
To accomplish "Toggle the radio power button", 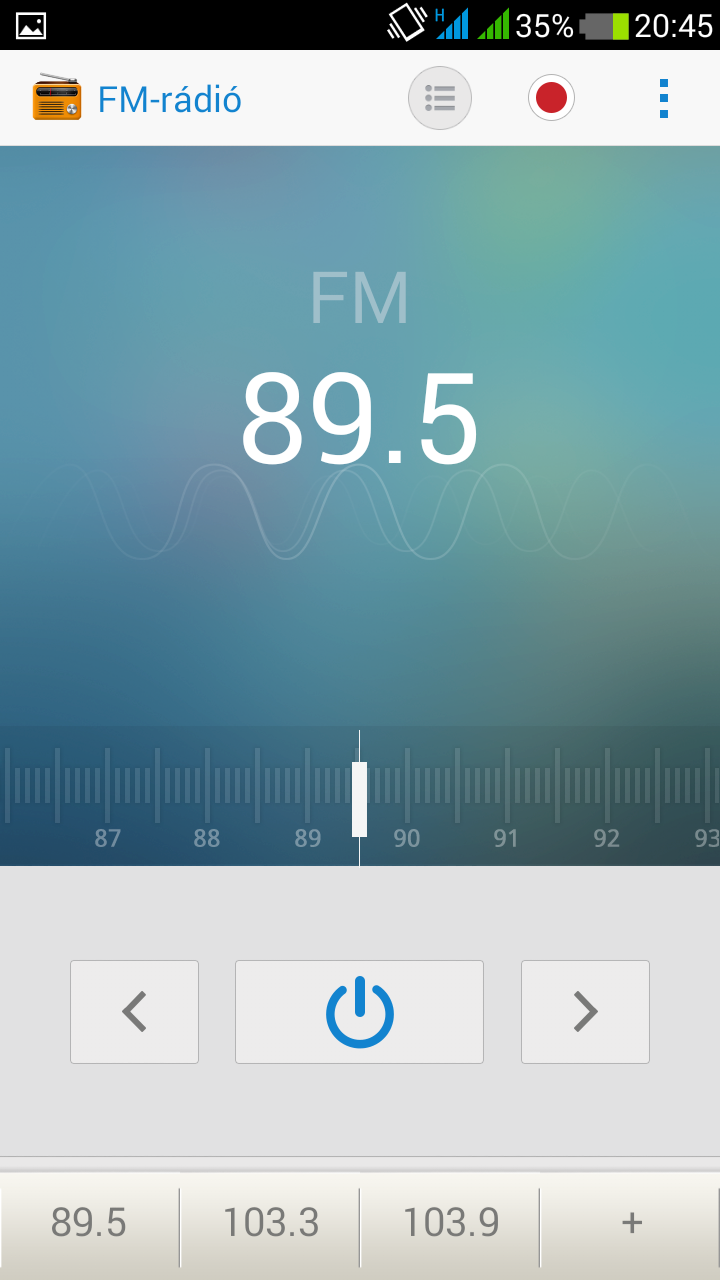I will tap(359, 1012).
